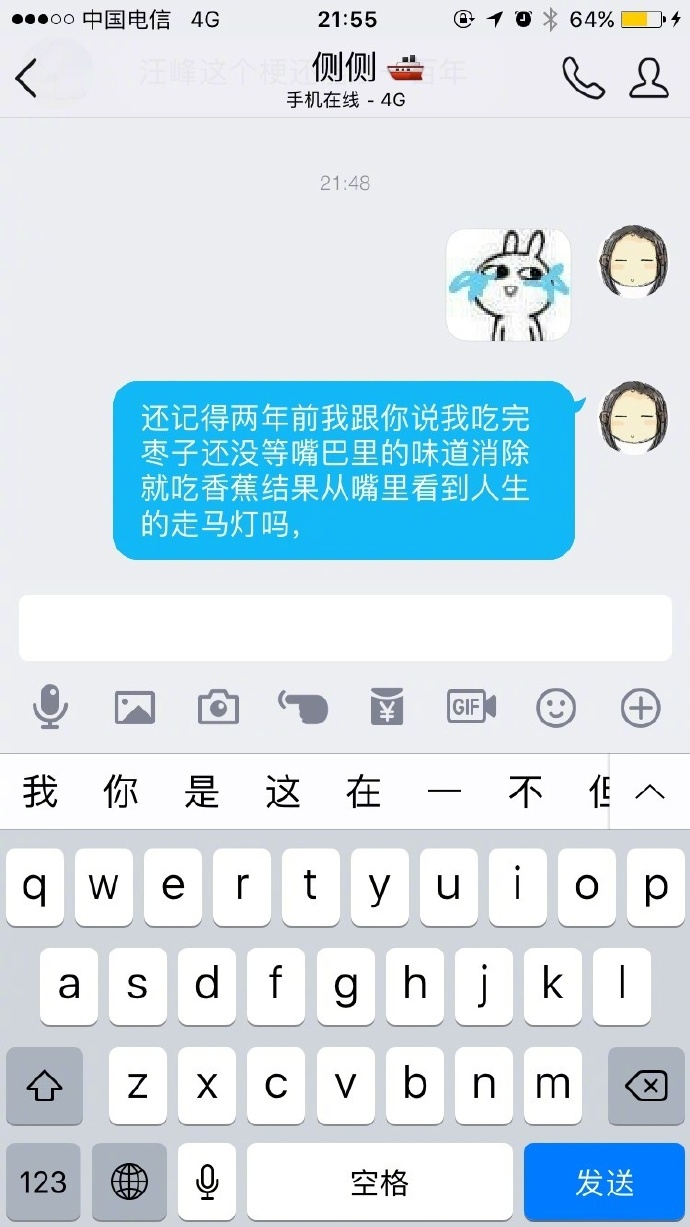The image size is (690, 1227).
Task: Tap the backspace key on the keyboard
Action: [x=645, y=1086]
